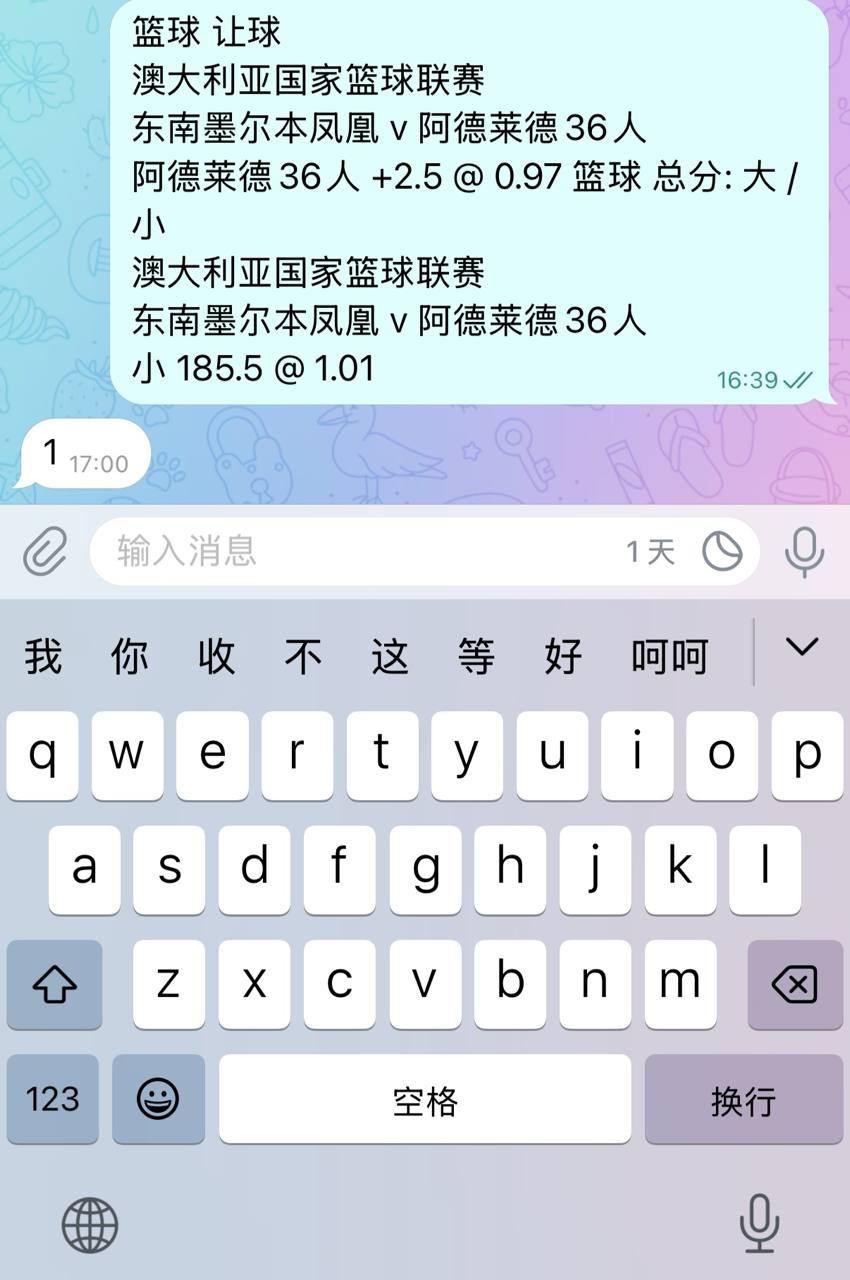This screenshot has width=850, height=1280.
Task: Tap the 换行 return key
Action: [x=743, y=1099]
